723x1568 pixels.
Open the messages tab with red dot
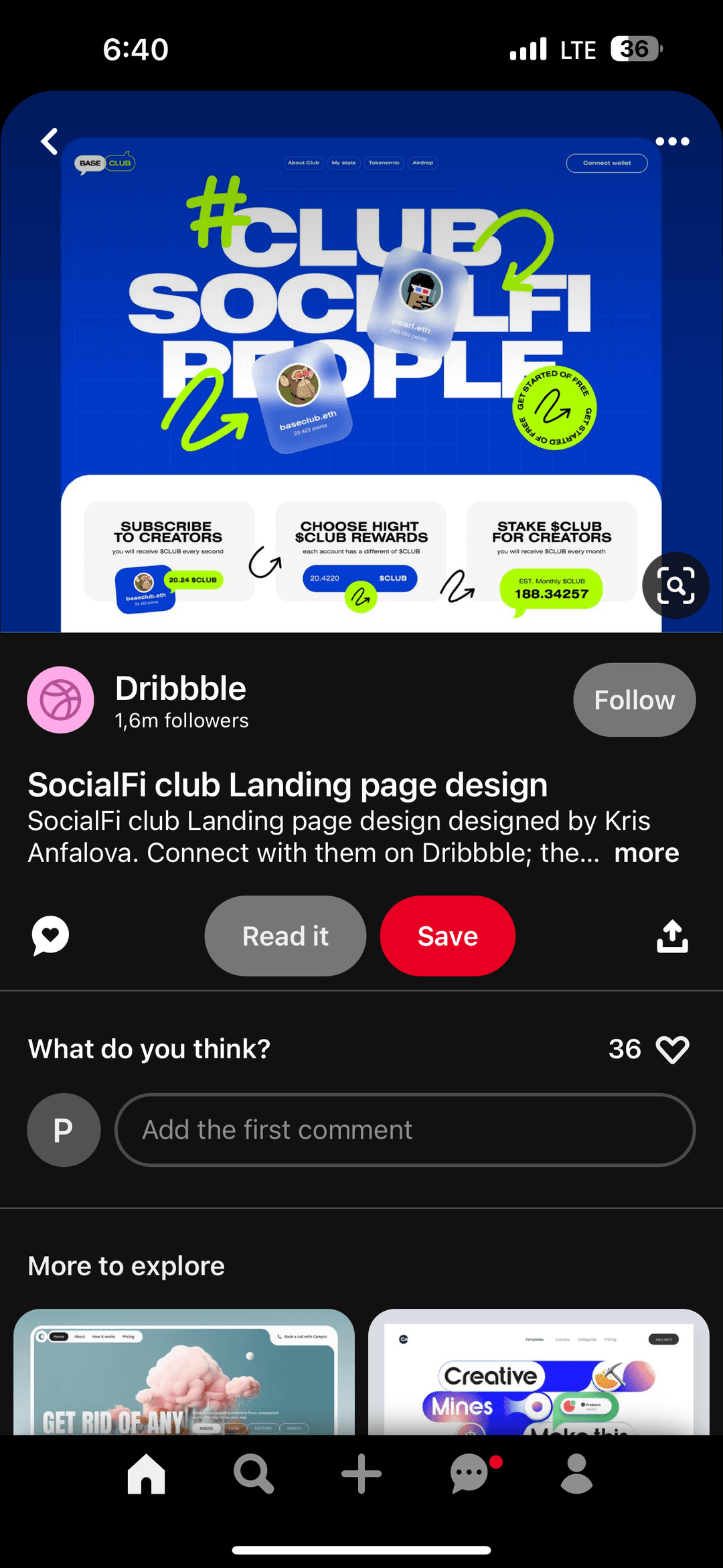pos(470,1474)
